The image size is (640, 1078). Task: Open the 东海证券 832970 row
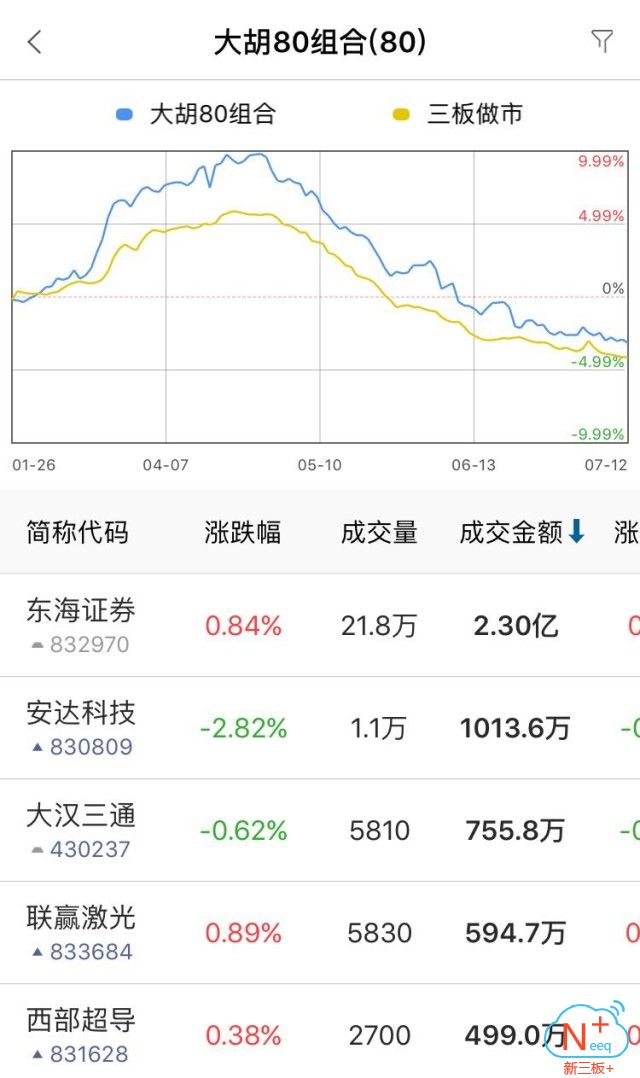(320, 626)
